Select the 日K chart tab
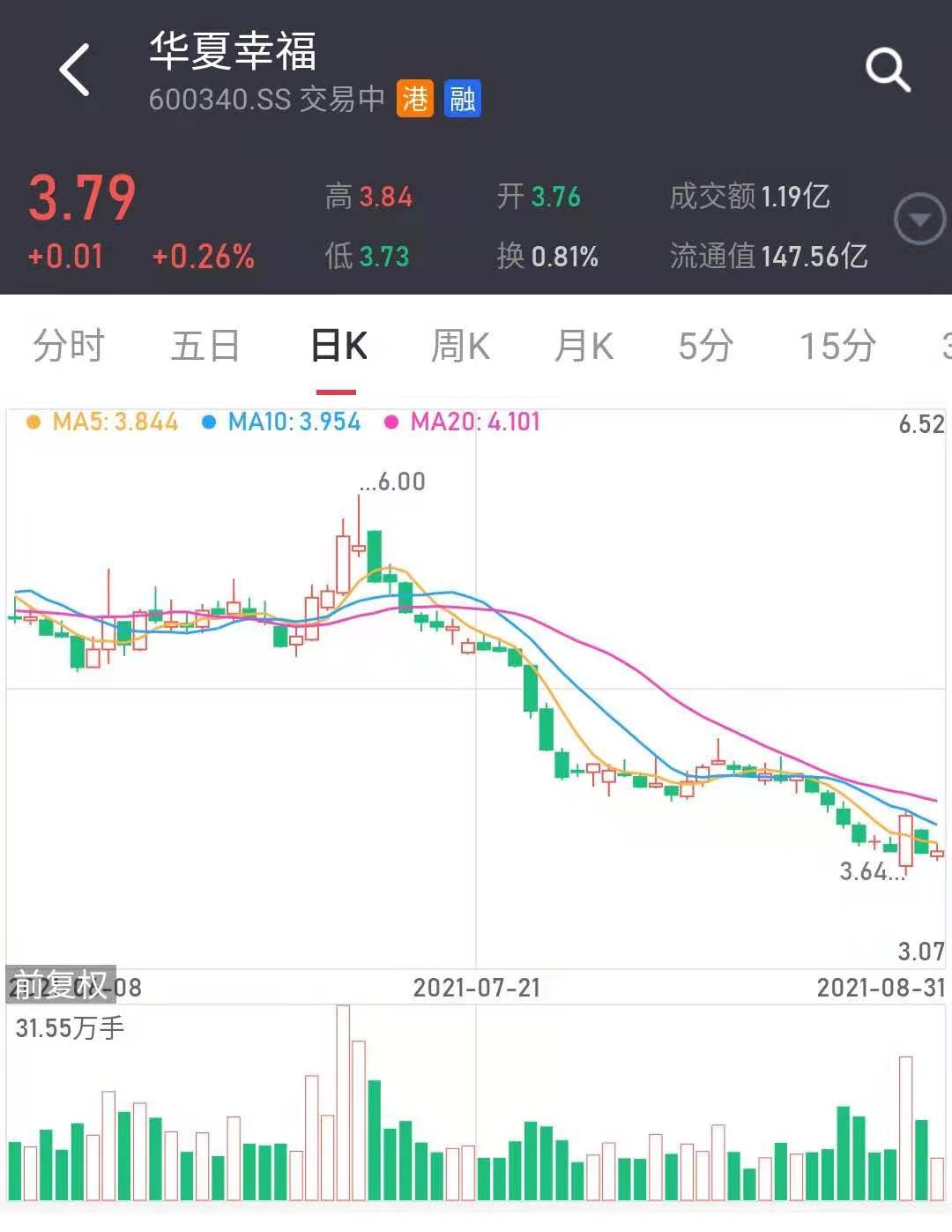 [338, 346]
